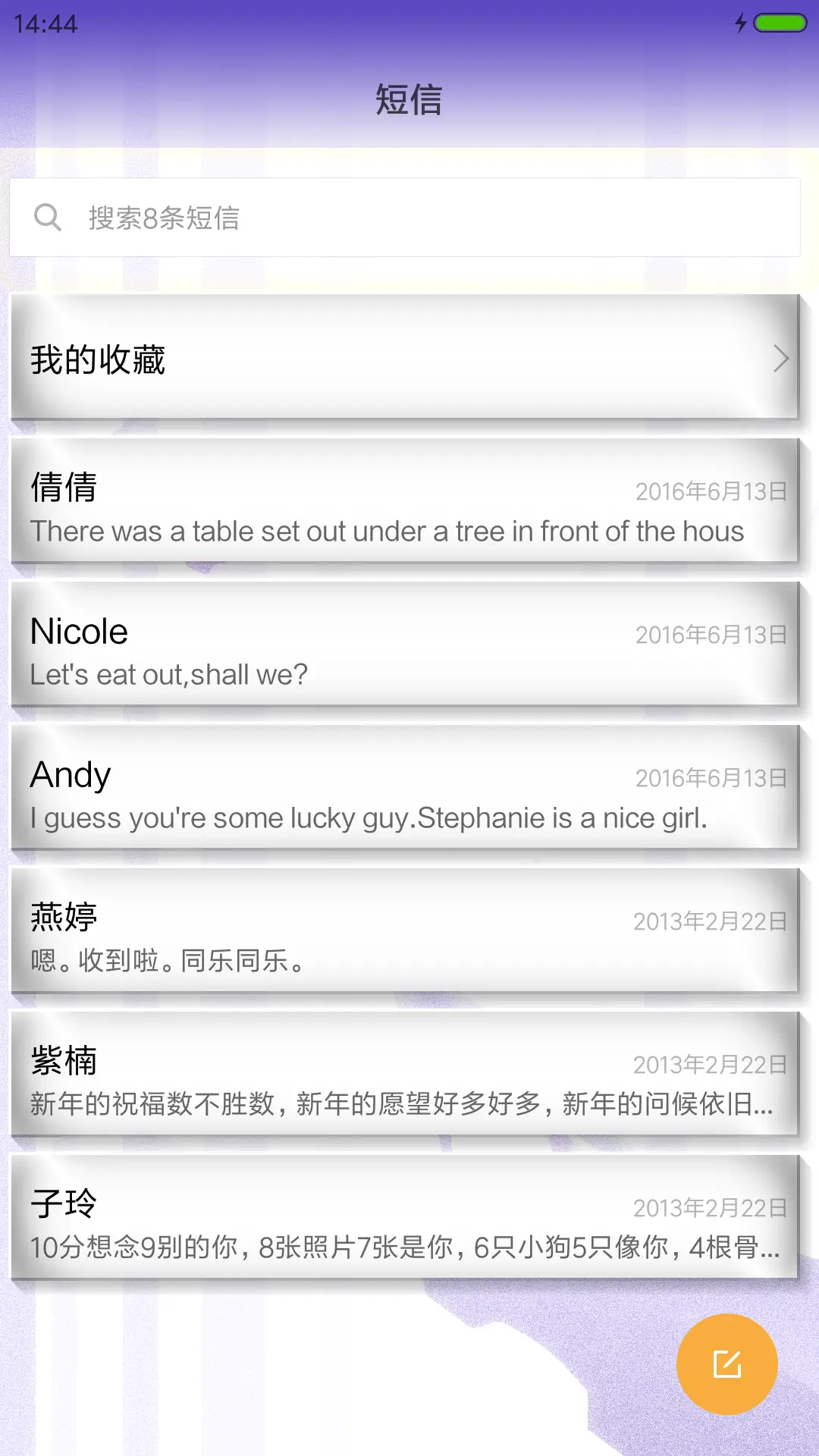Open the conversation with 燕婷
Image resolution: width=819 pixels, height=1456 pixels.
(x=405, y=932)
